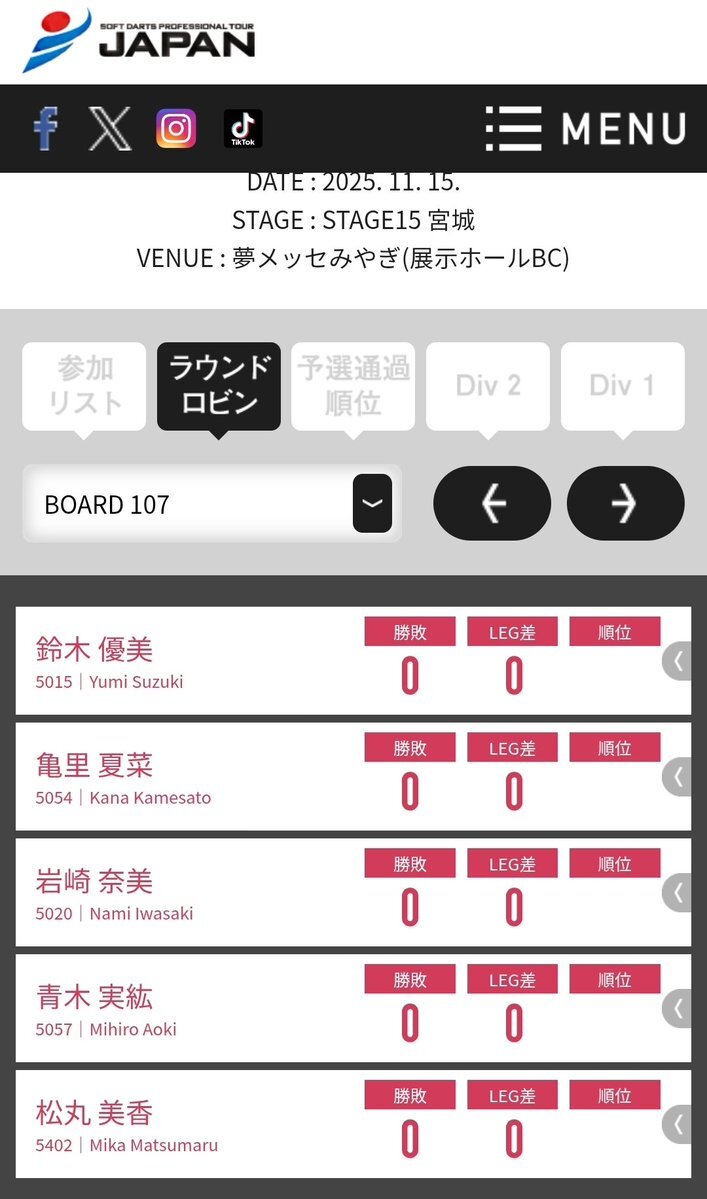The image size is (707, 1199).
Task: Expand Mihiro Aoki's row chevron
Action: point(678,1008)
